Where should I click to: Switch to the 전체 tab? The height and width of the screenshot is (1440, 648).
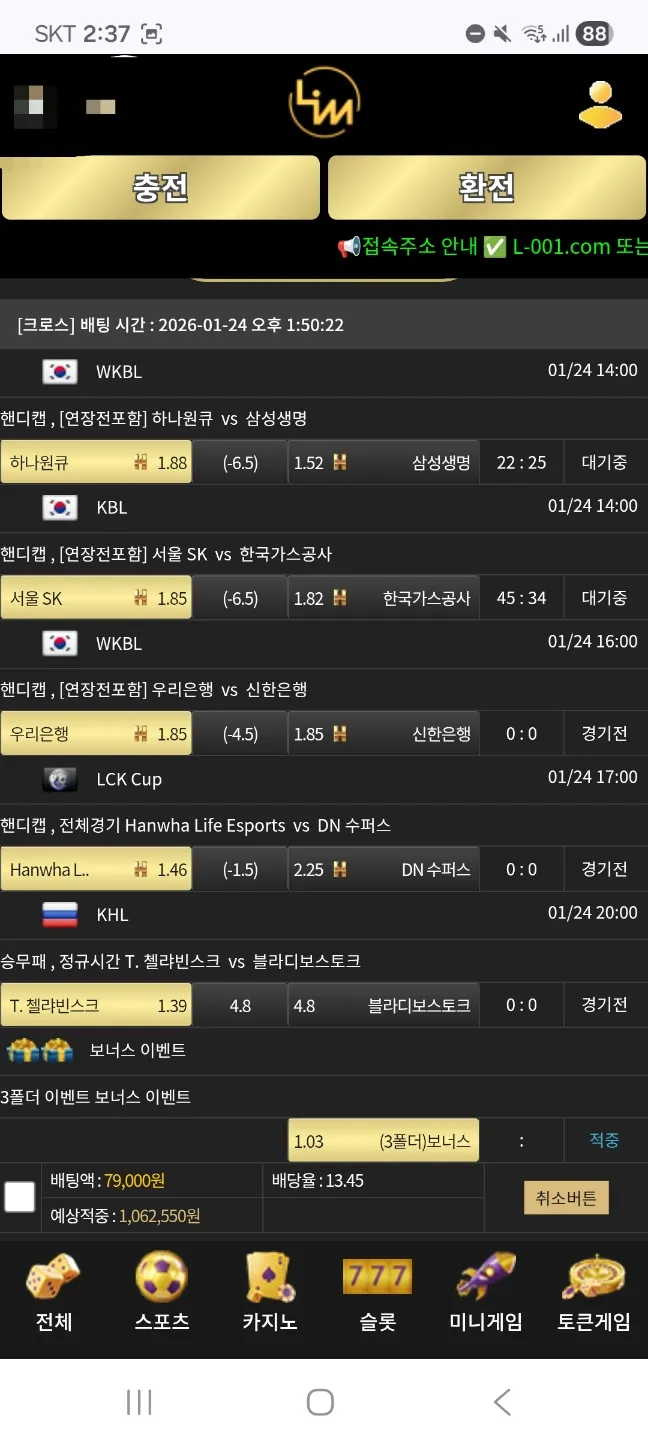click(x=54, y=1292)
